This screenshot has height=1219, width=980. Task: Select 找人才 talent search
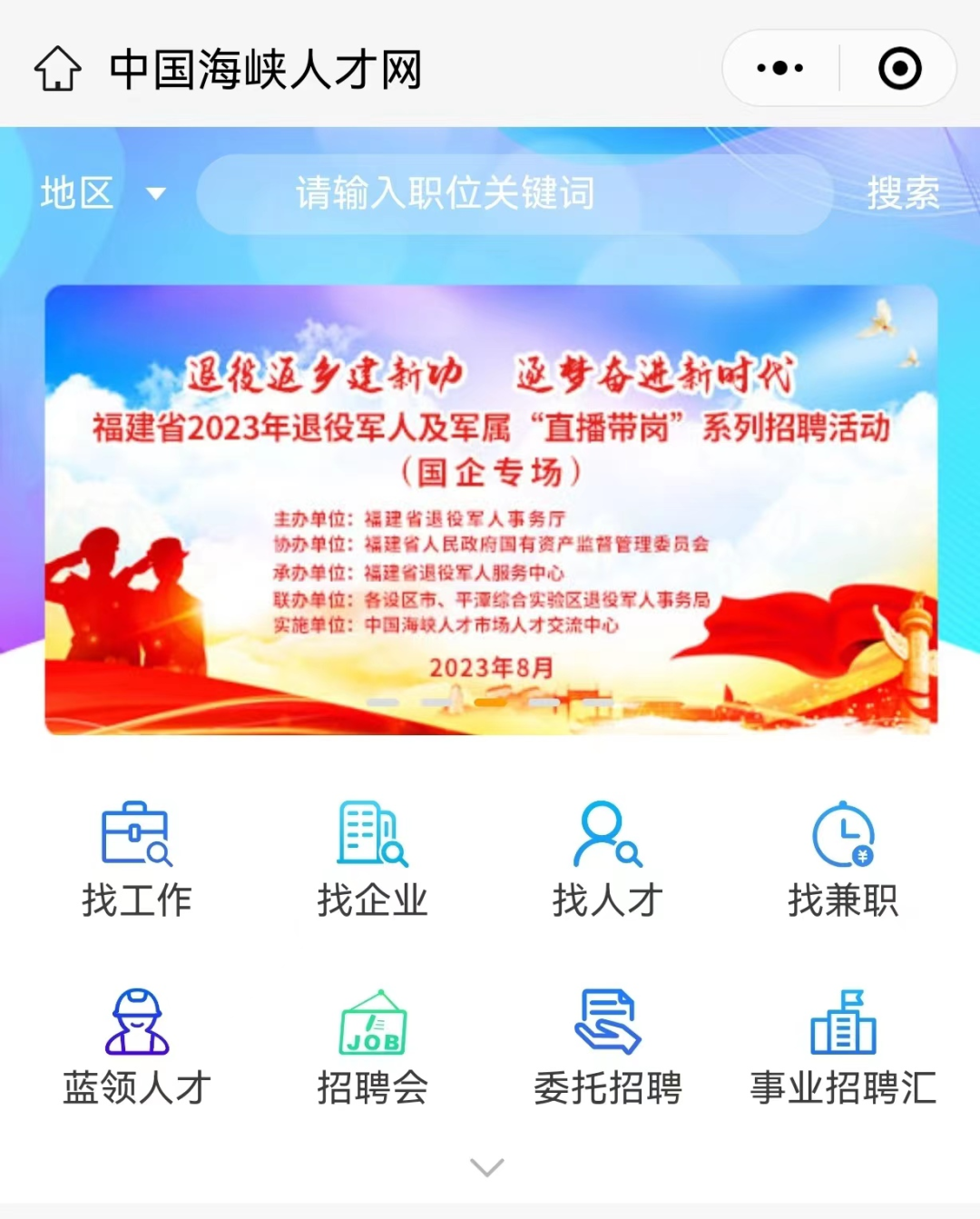coord(607,860)
